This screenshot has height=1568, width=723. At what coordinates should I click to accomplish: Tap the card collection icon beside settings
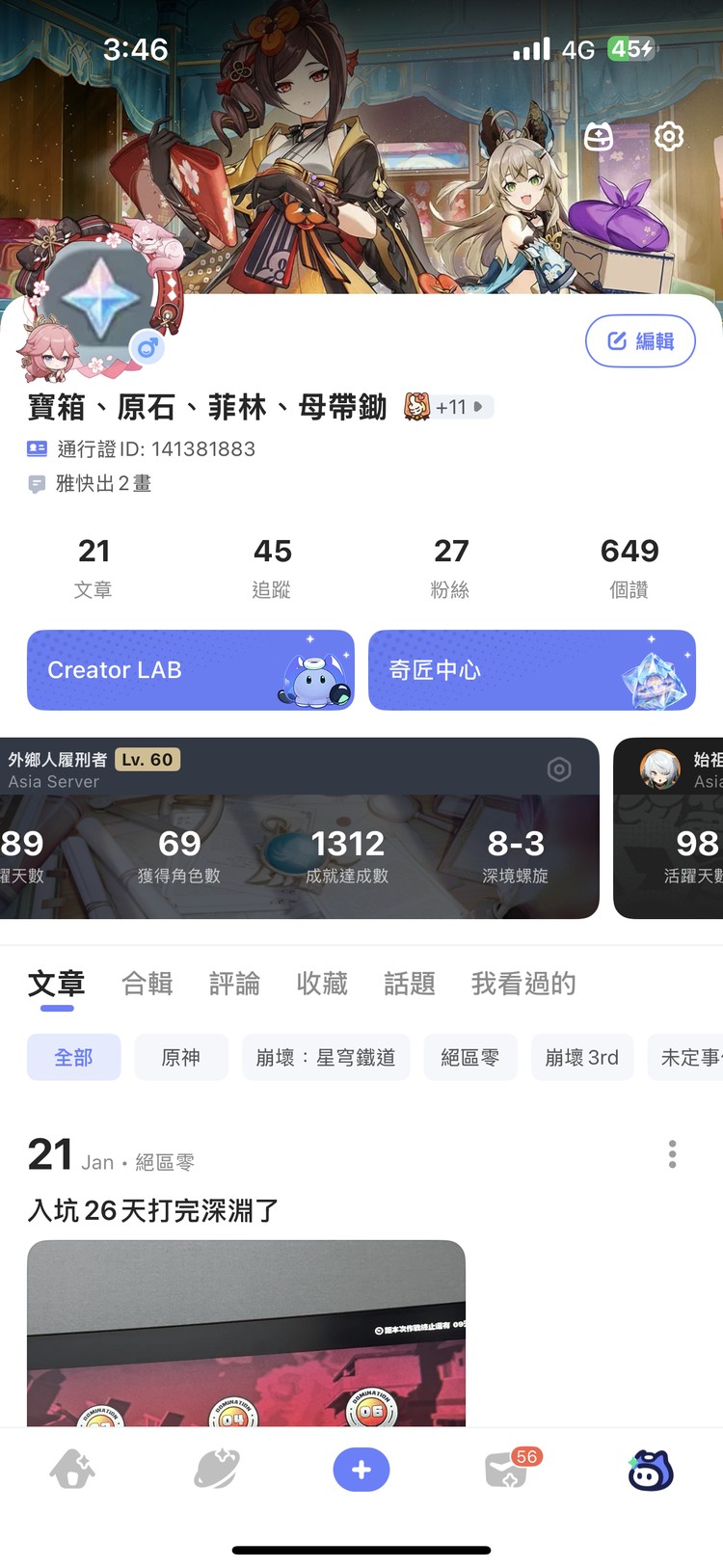[599, 137]
